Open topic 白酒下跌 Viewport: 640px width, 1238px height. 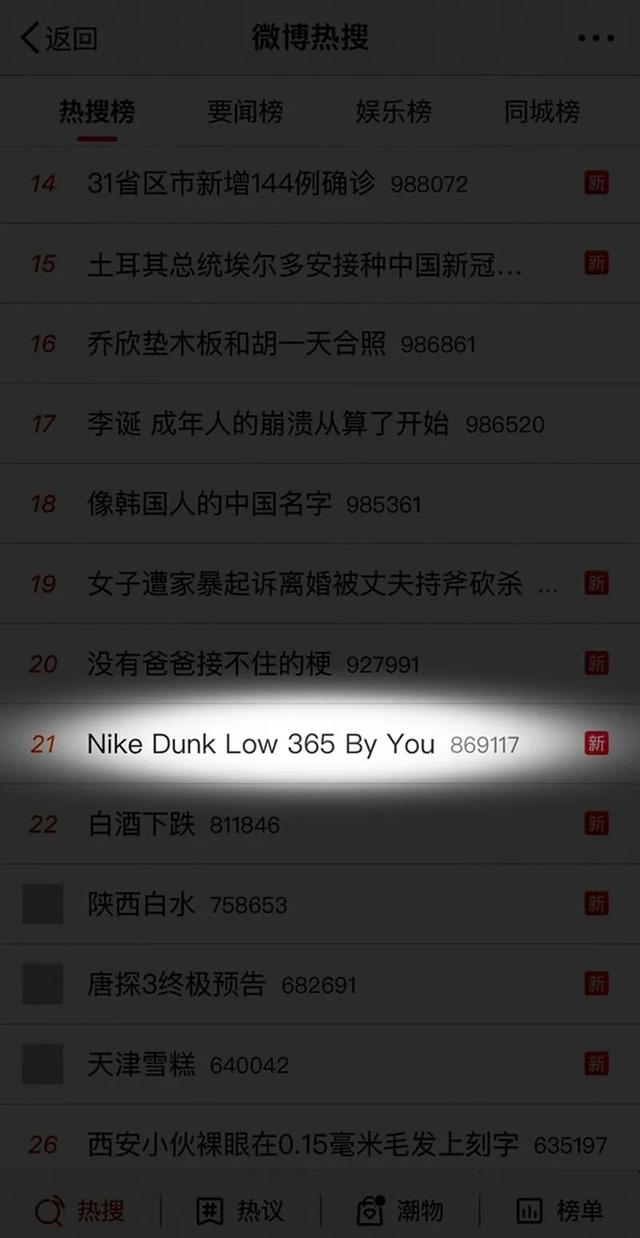click(320, 824)
